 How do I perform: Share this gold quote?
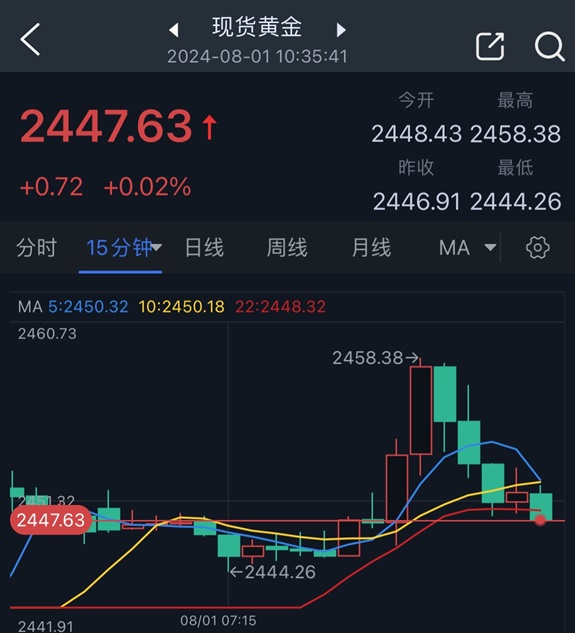[490, 46]
